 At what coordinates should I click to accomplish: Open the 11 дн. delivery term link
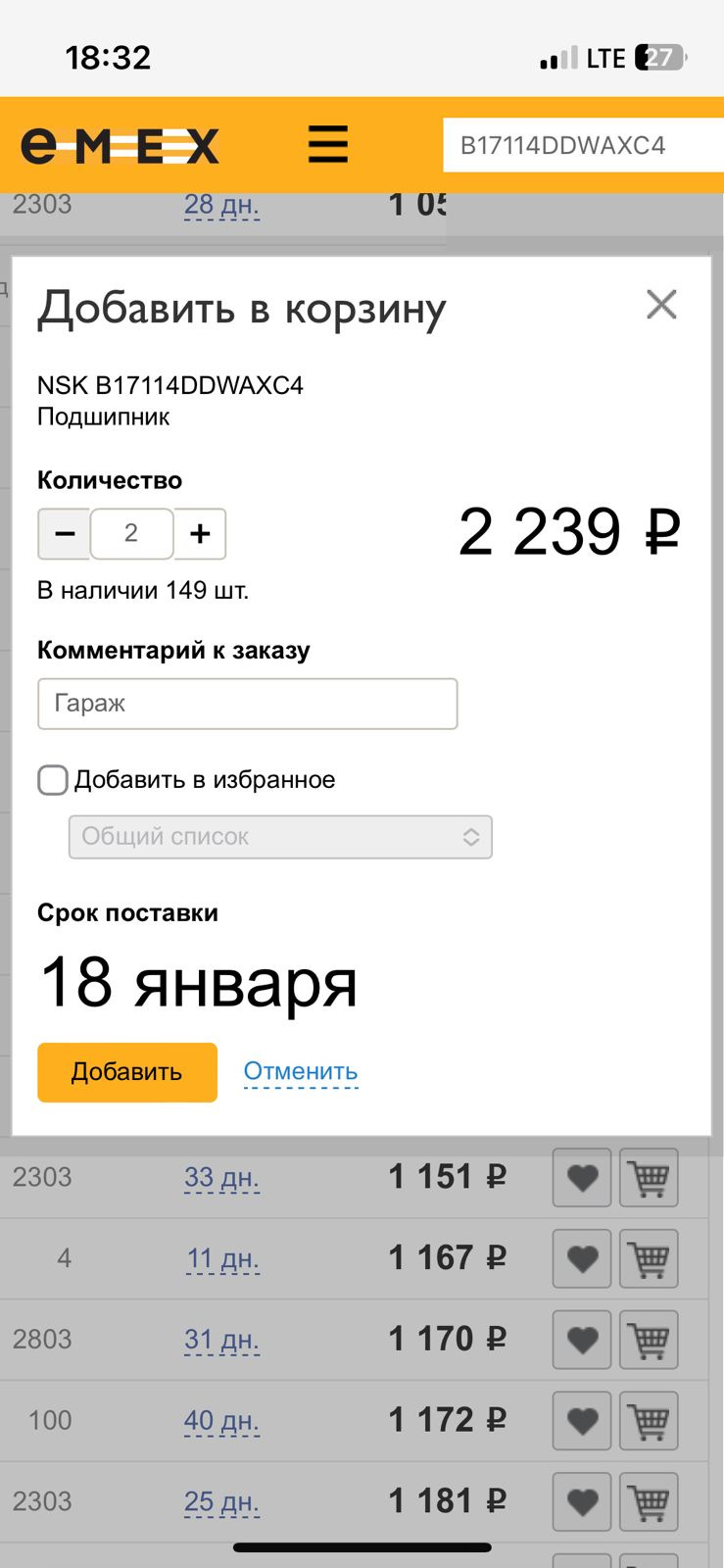(222, 1258)
